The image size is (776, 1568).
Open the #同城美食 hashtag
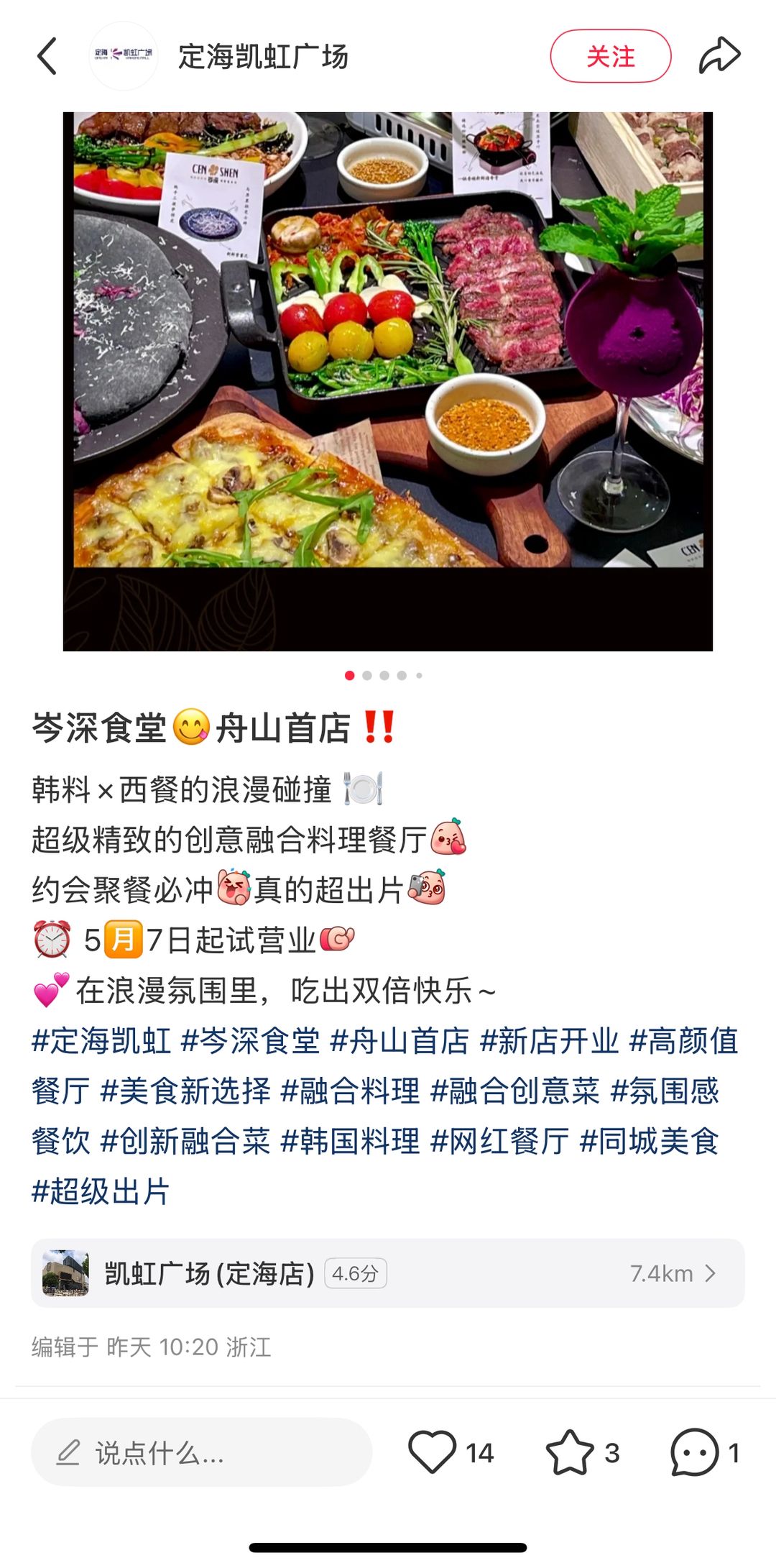point(649,1141)
